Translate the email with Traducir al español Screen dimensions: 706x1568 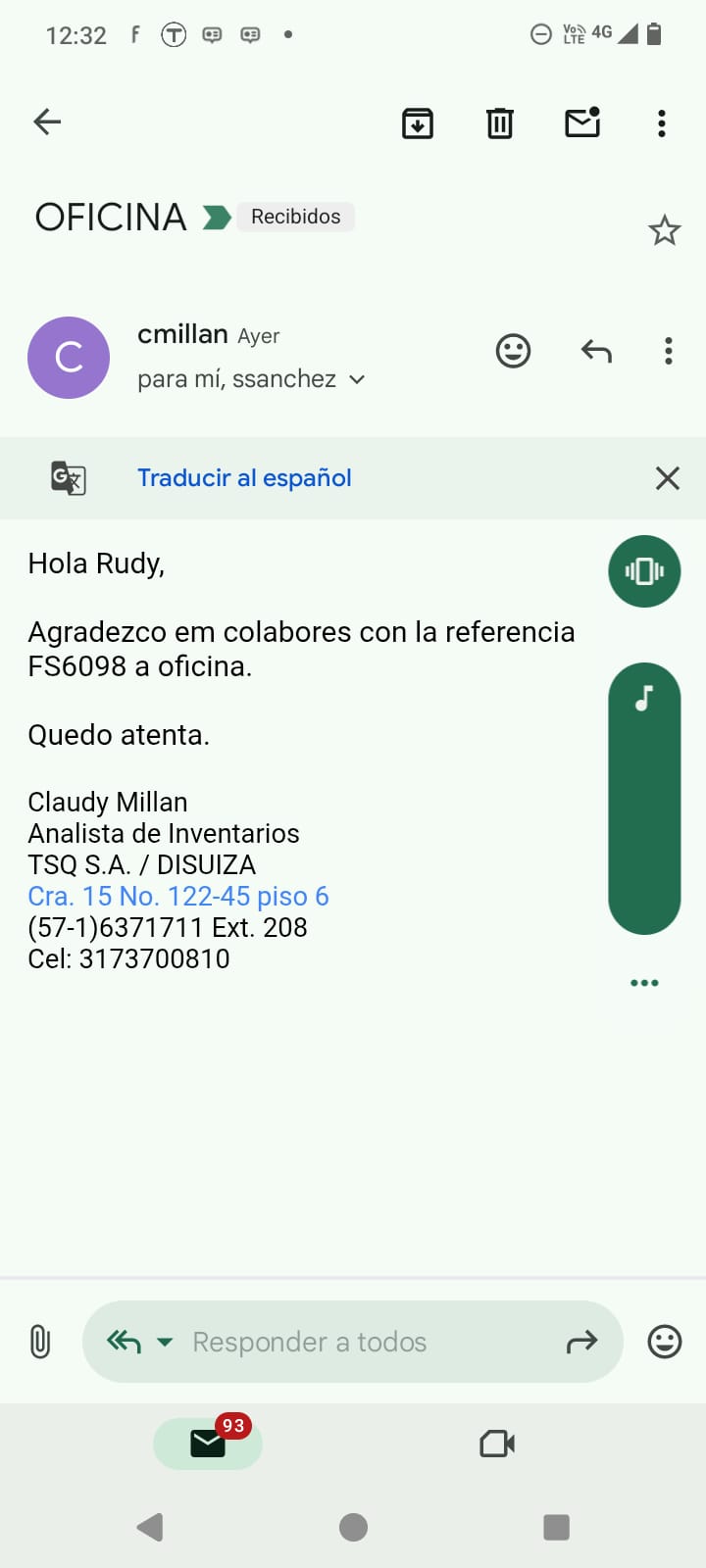pos(244,478)
